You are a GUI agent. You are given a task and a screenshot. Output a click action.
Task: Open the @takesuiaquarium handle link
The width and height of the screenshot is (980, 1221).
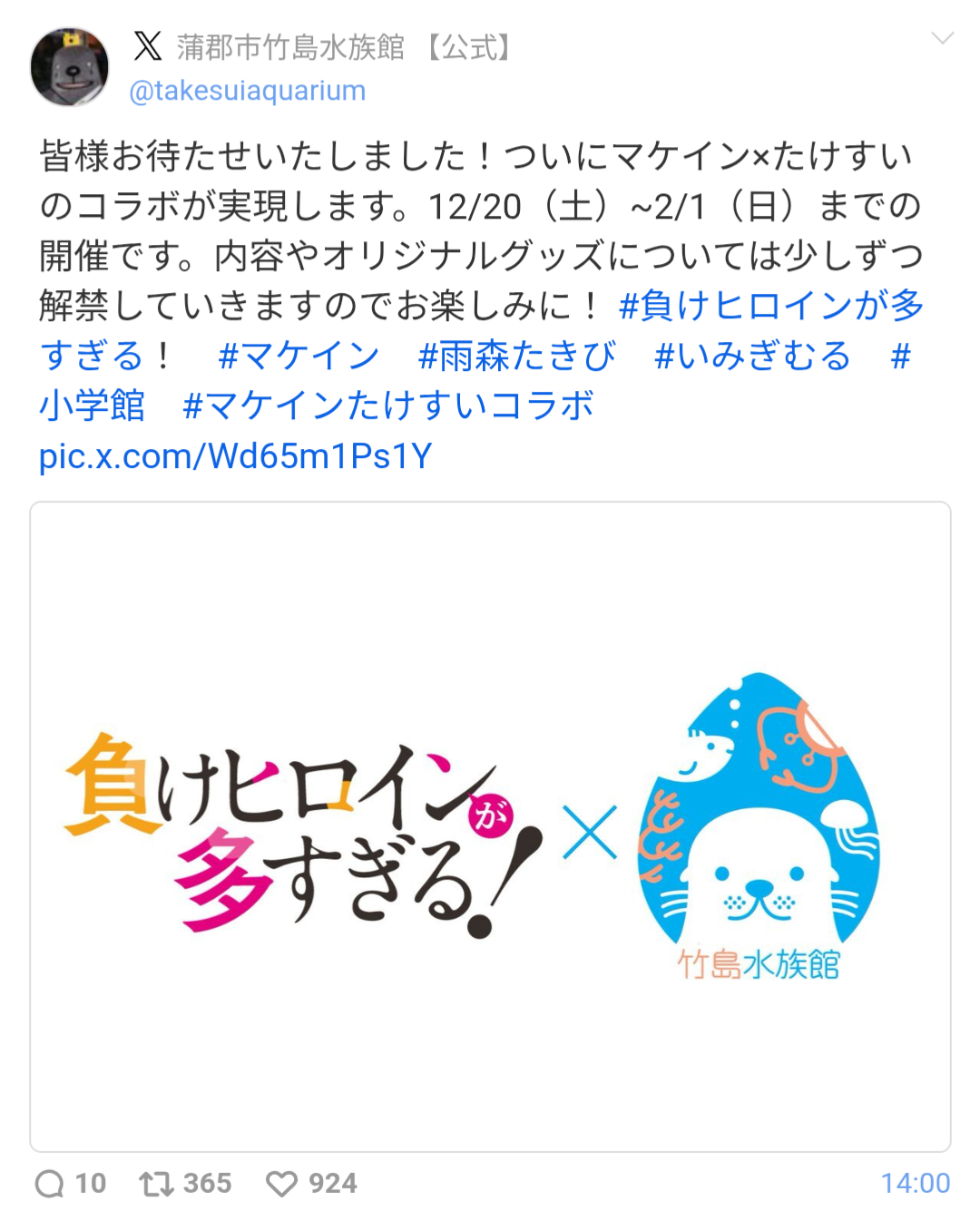[247, 91]
